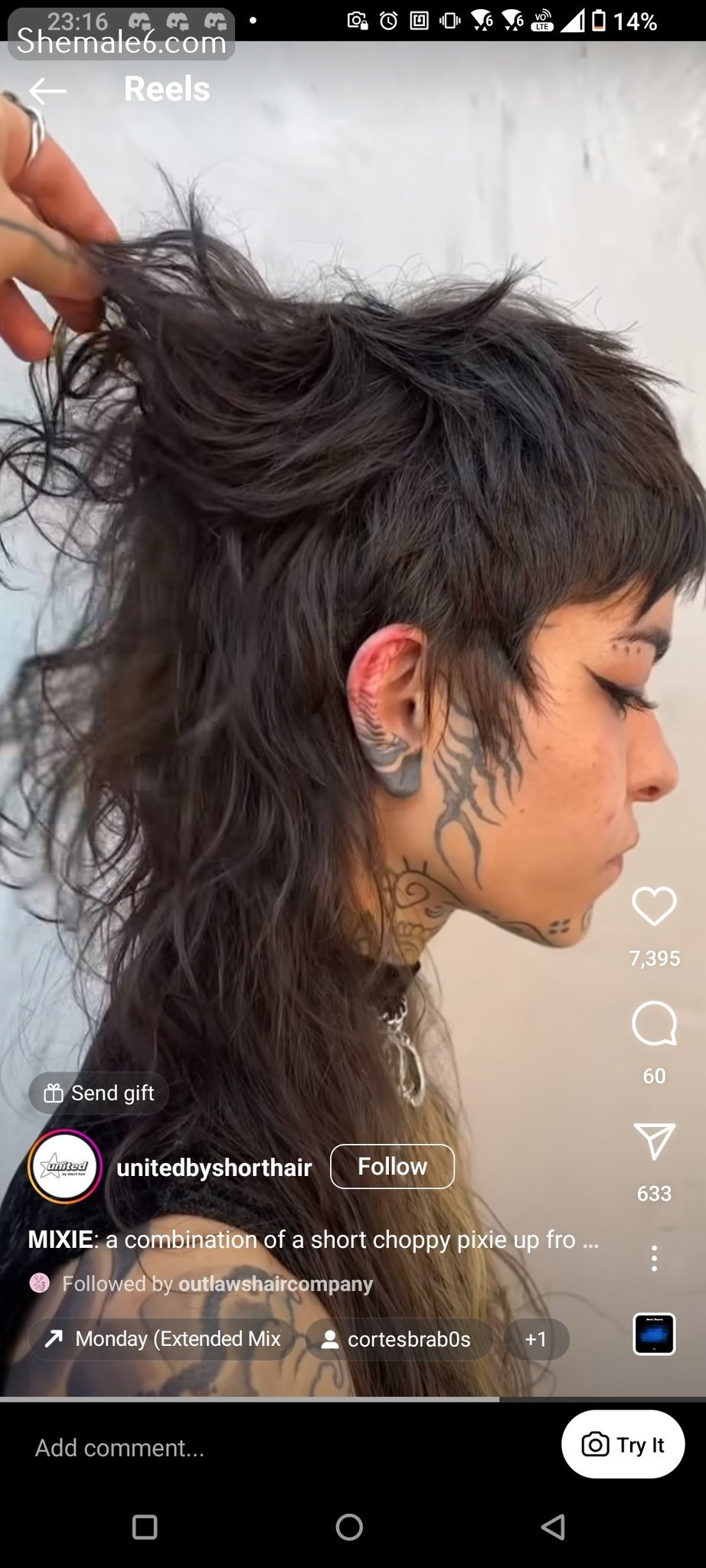Viewport: 706px width, 1568px height.
Task: Share this reel via send icon
Action: point(654,1142)
